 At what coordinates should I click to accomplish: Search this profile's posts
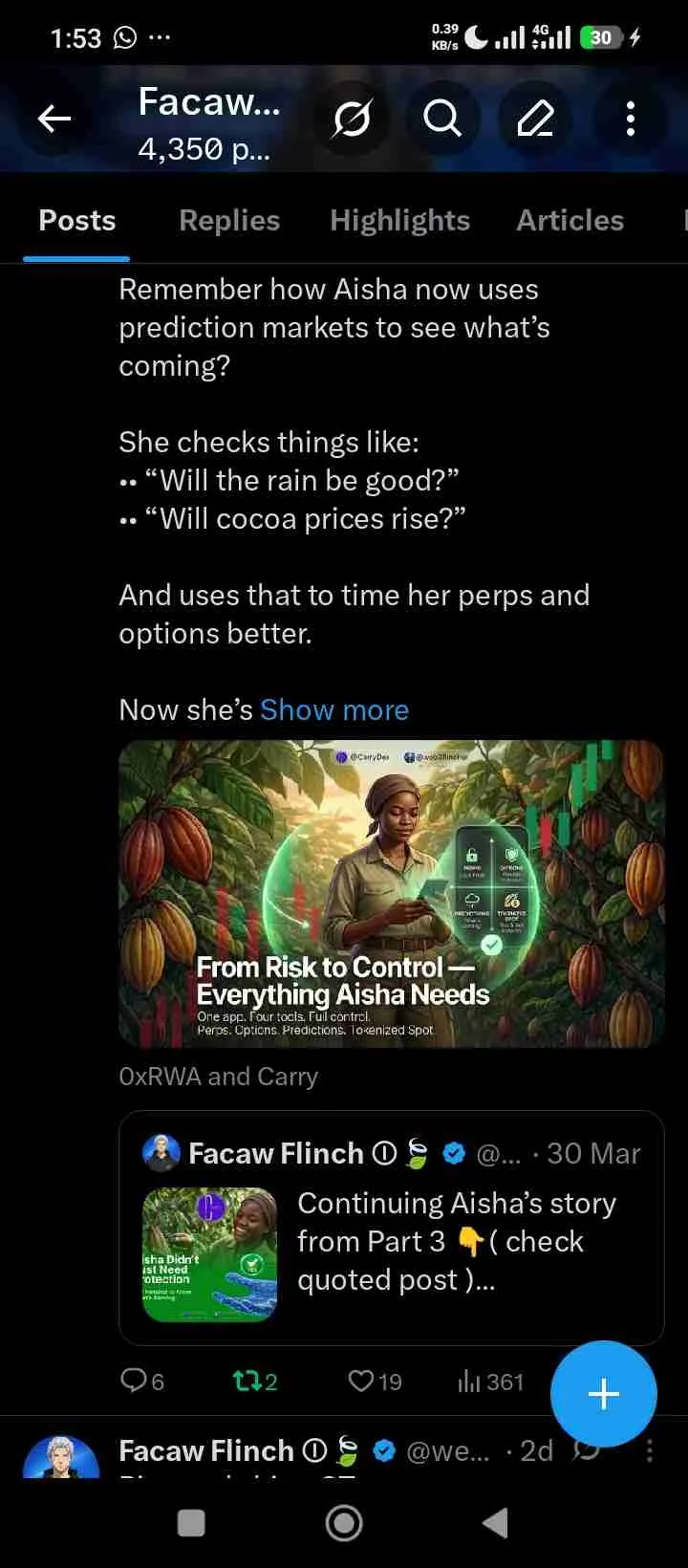[441, 119]
